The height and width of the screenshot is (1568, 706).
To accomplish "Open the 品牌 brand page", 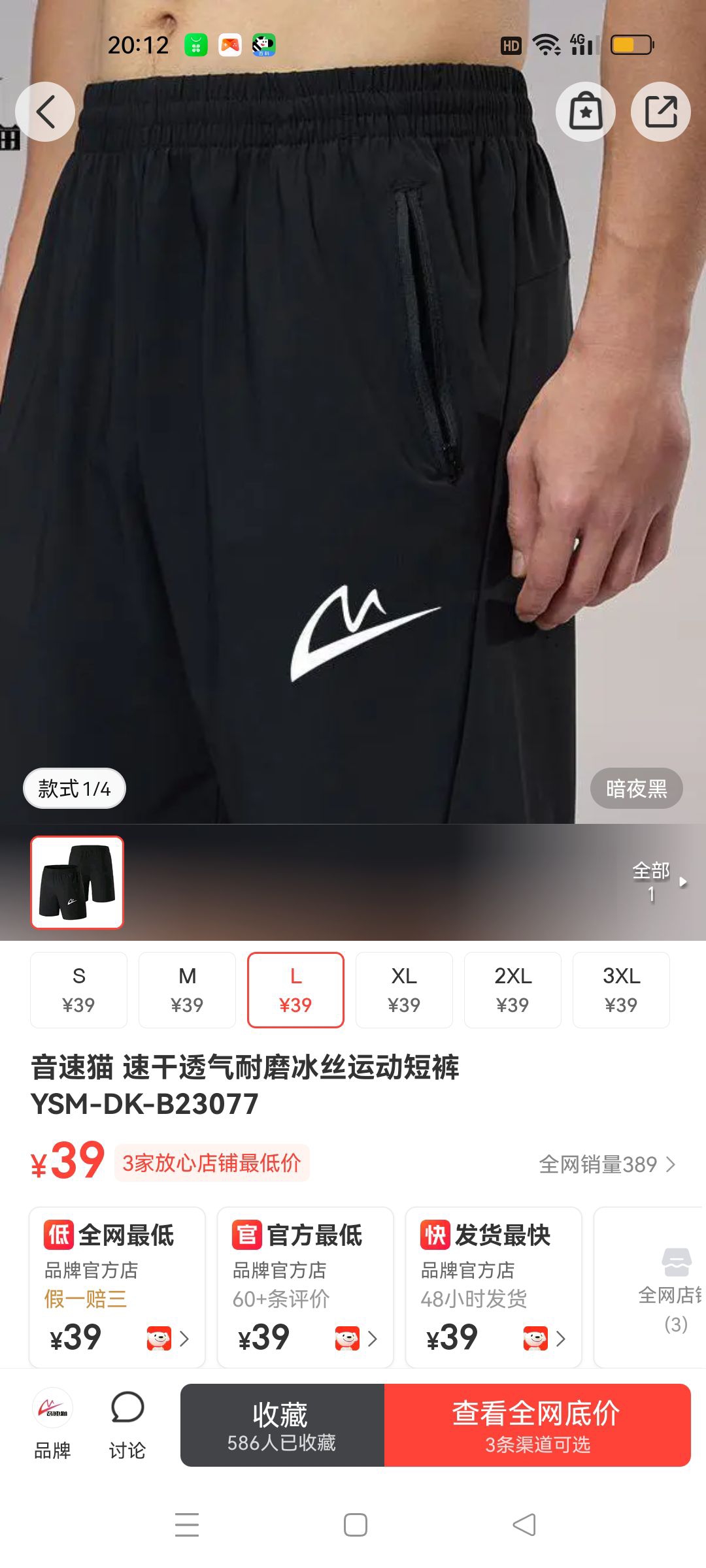I will (x=52, y=1425).
